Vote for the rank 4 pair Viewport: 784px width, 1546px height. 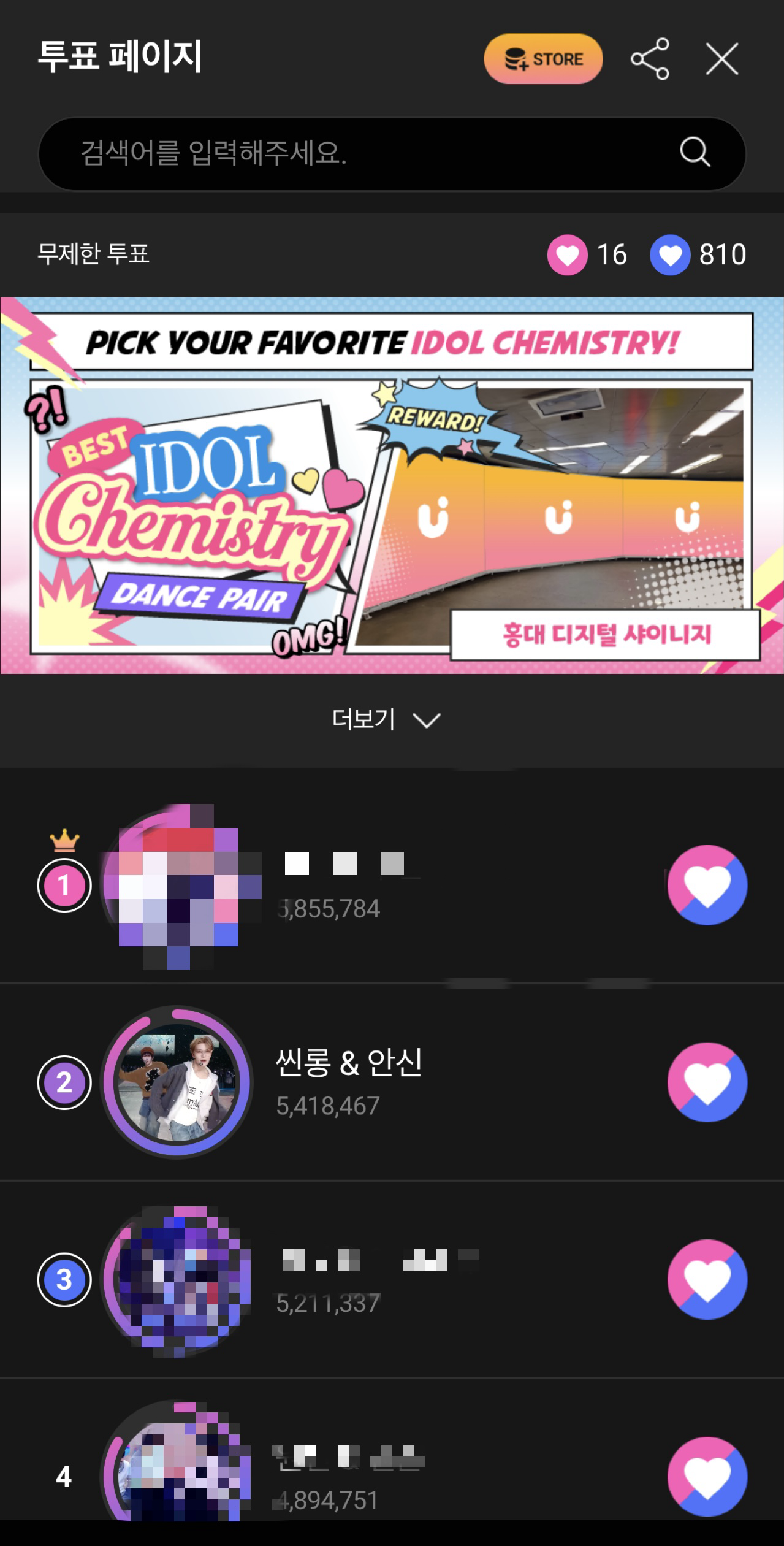point(707,1476)
